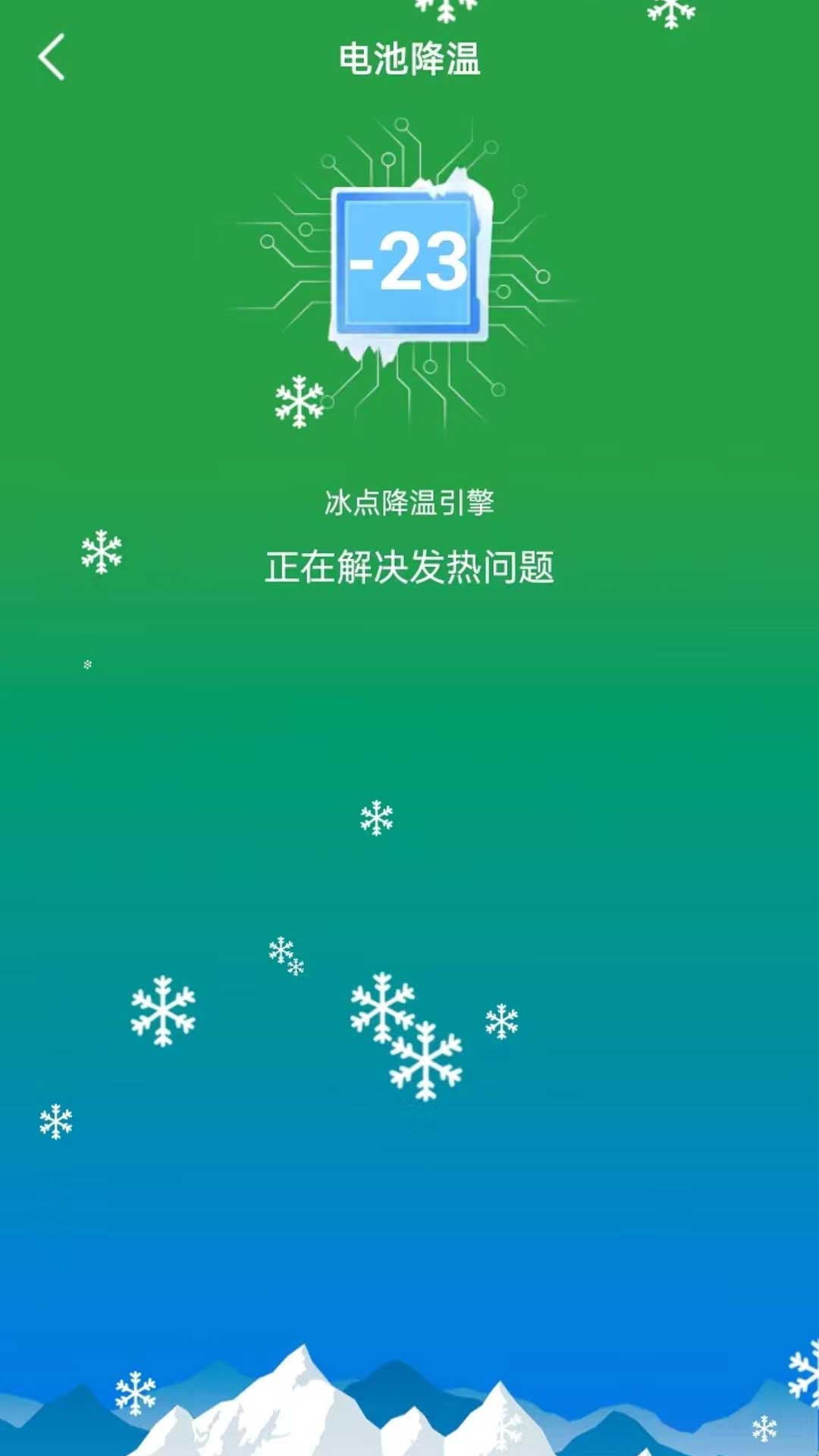
Task: Click the 冰点降温引擎 label
Action: pyautogui.click(x=409, y=500)
